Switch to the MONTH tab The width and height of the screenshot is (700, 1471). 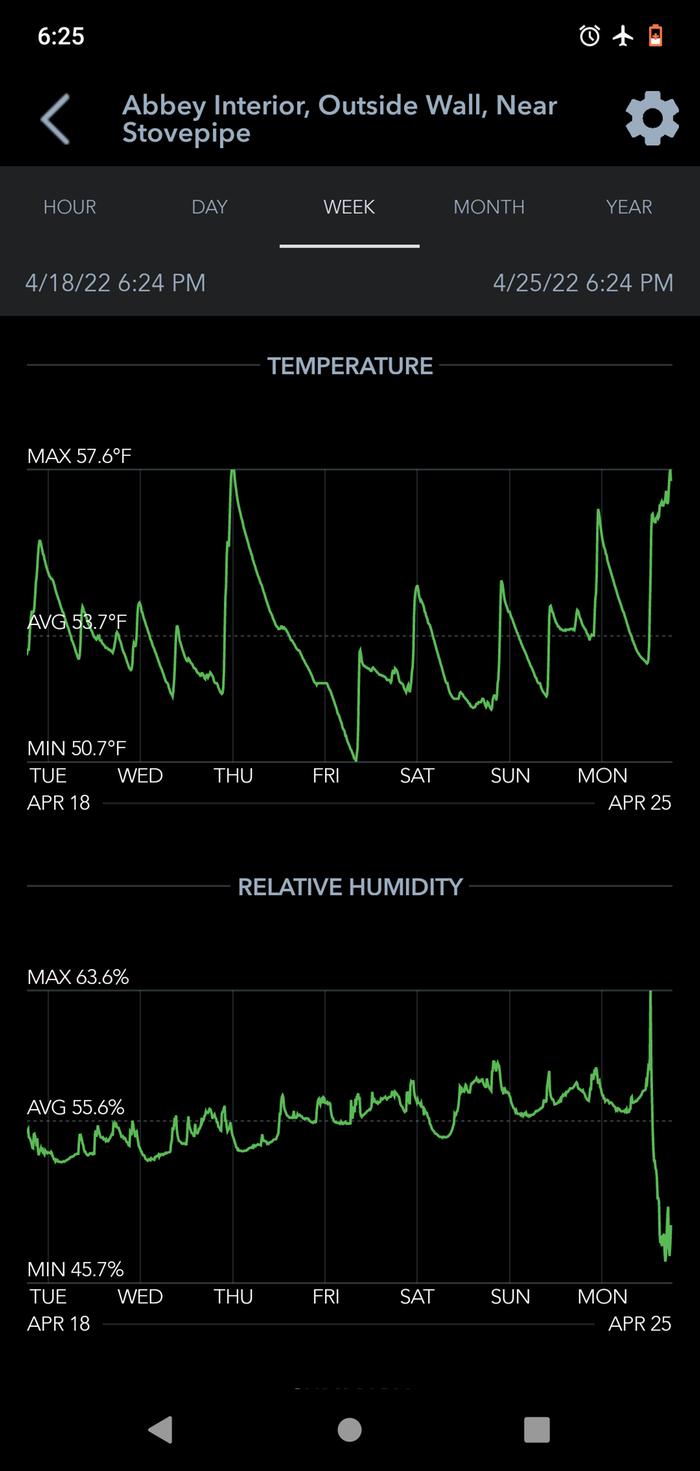pos(489,207)
